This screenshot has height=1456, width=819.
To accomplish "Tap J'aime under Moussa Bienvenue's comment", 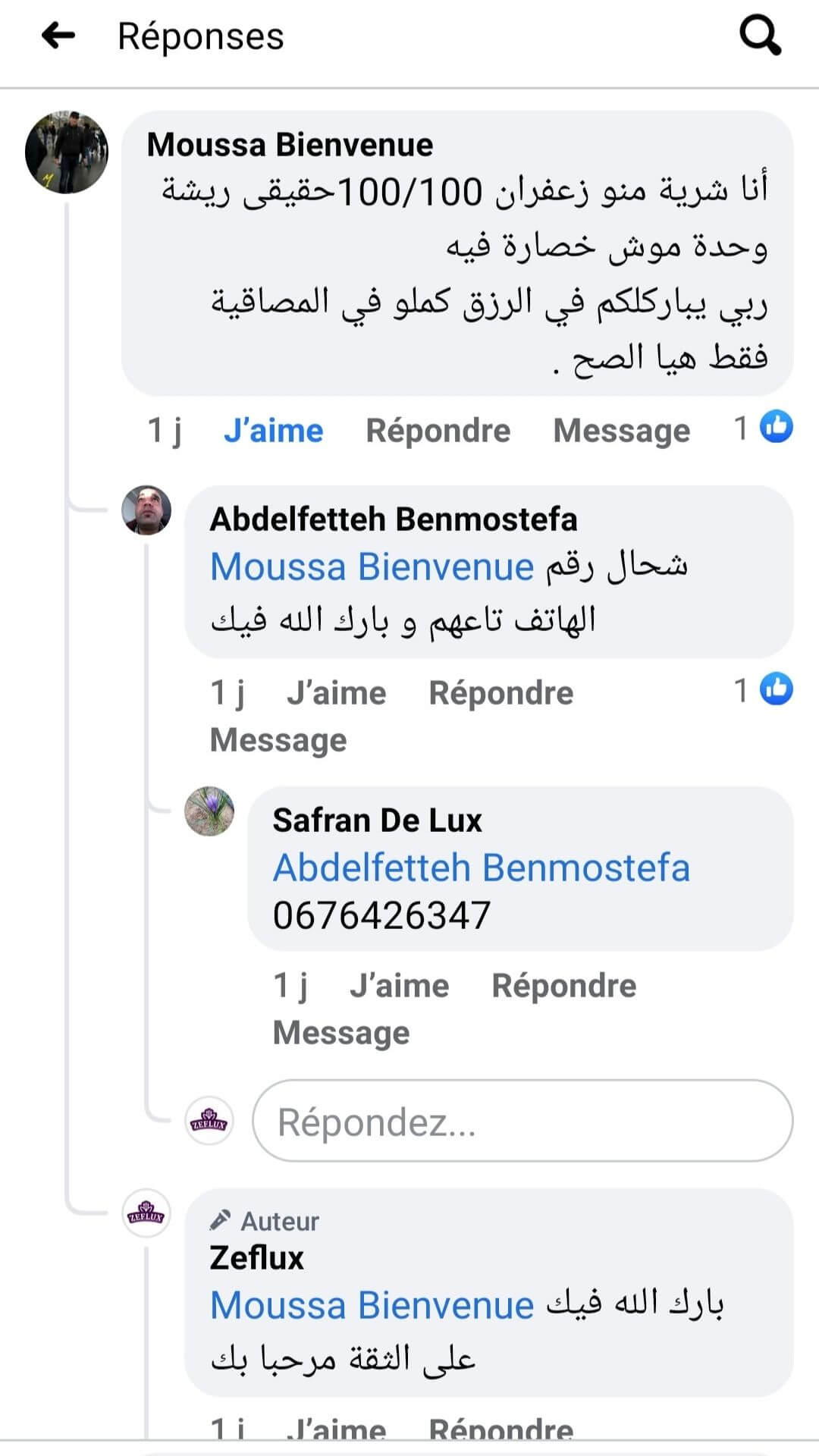I will (x=273, y=431).
